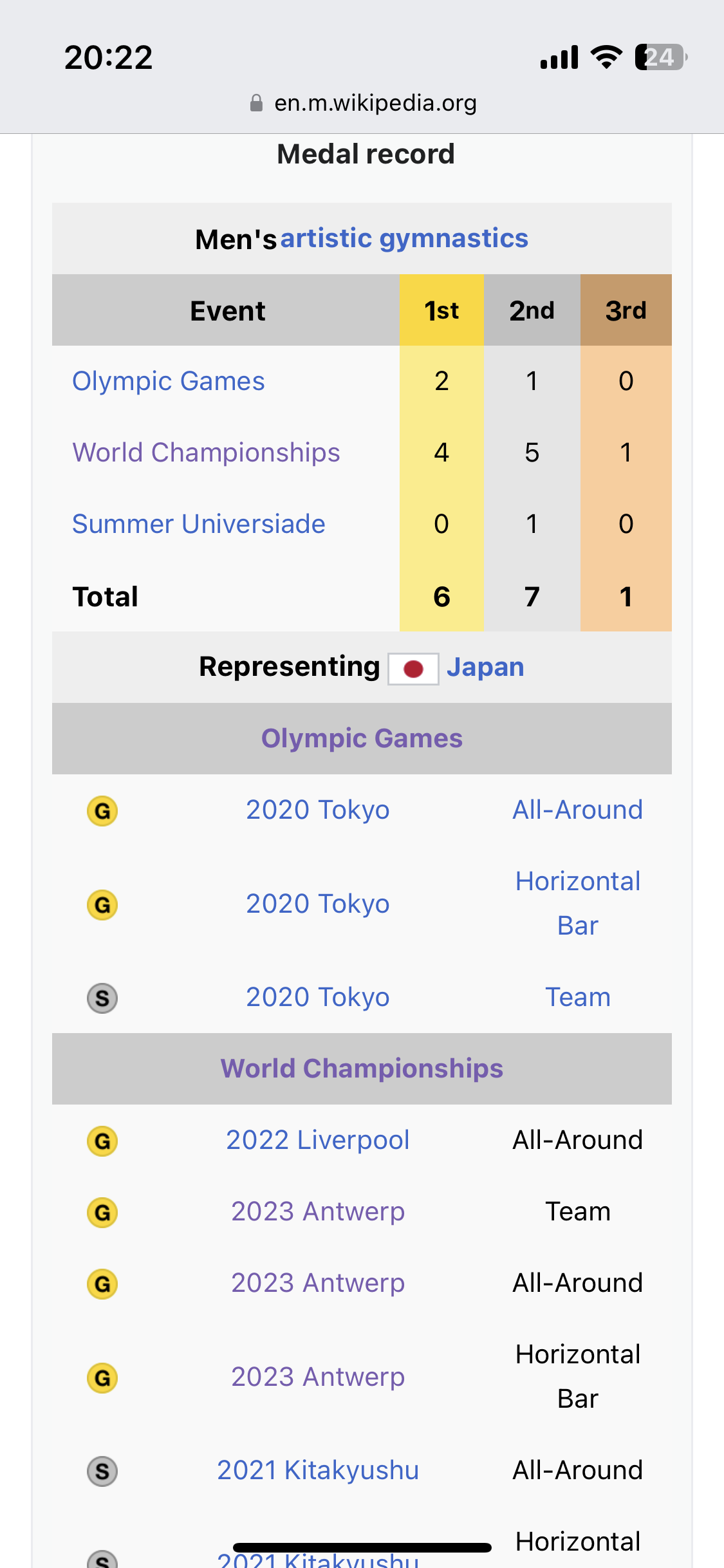Open 2020 Tokyo link beside Team

(x=318, y=997)
